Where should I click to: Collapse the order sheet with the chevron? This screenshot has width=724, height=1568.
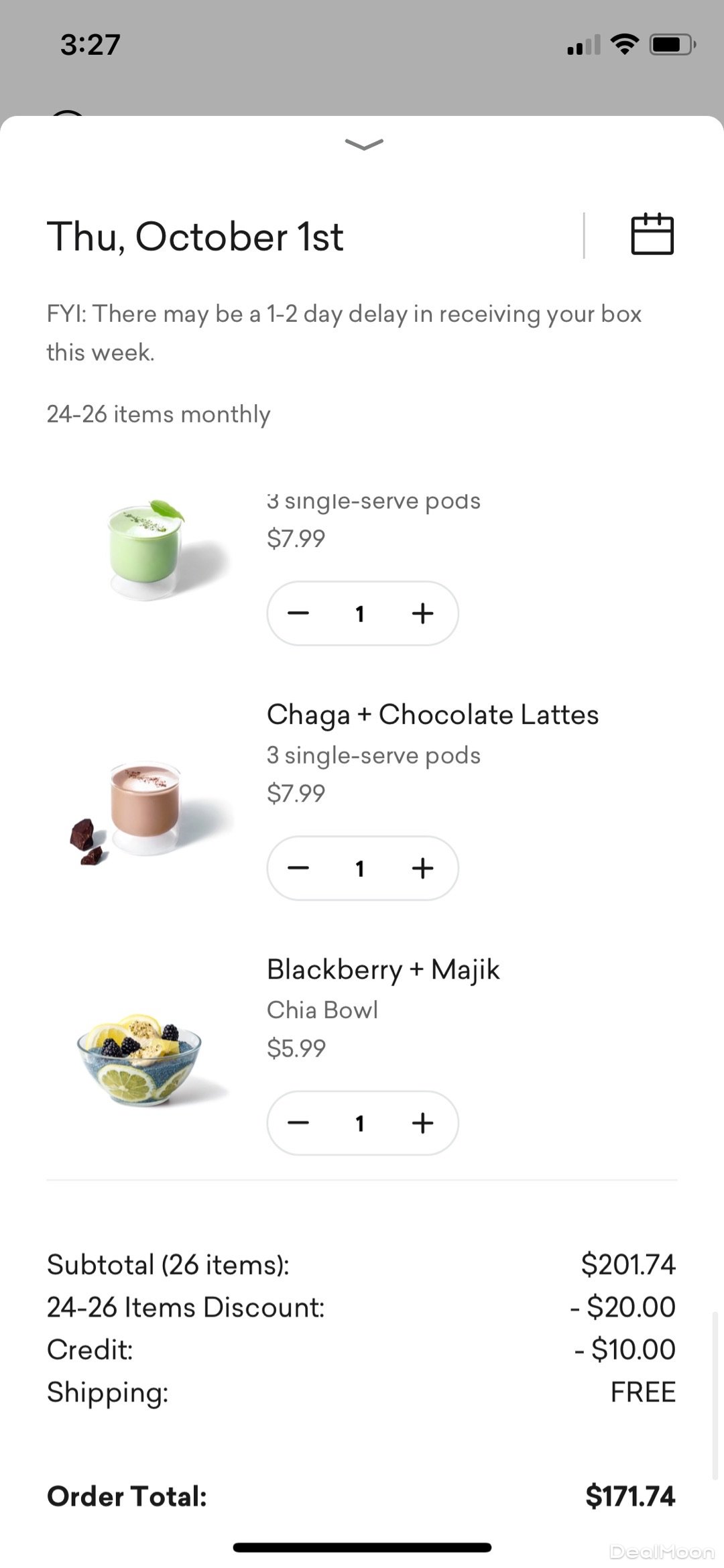pos(363,144)
